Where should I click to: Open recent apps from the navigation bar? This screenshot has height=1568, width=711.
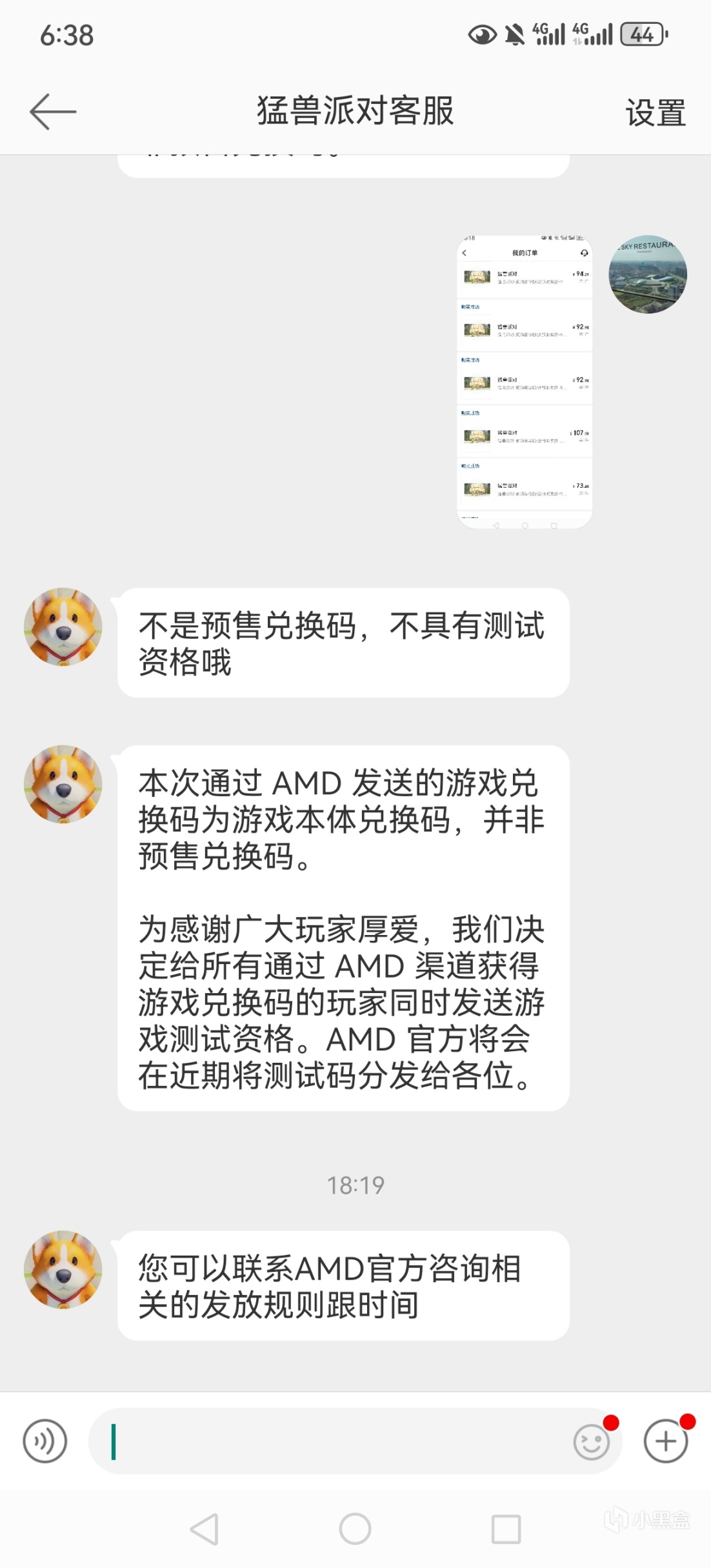coord(506,1529)
